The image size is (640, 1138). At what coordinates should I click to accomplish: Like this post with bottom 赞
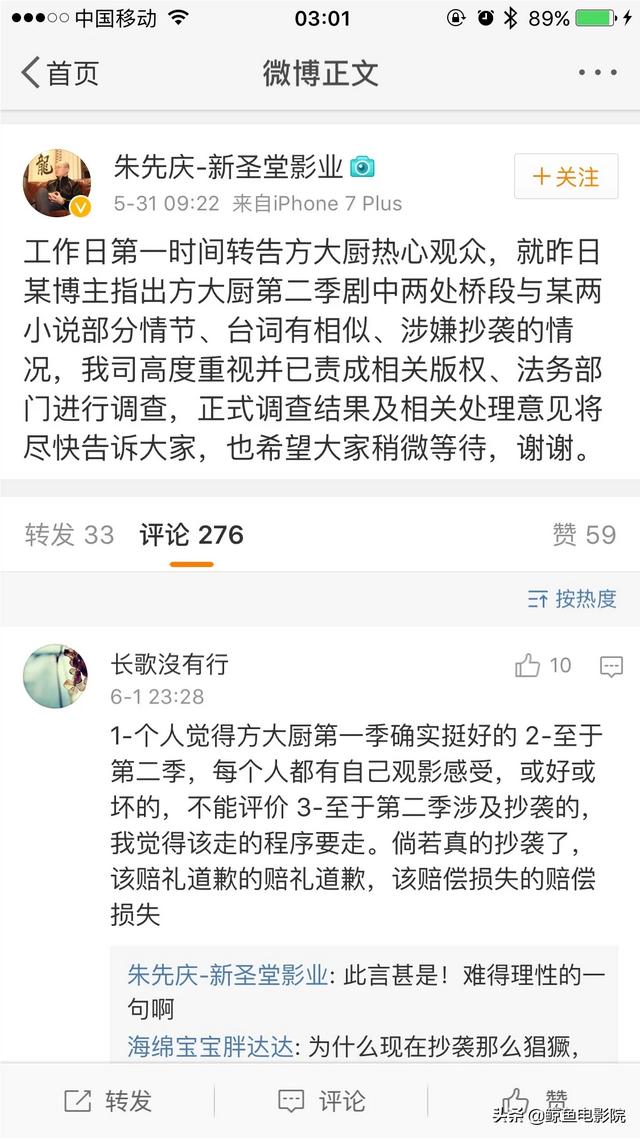535,1099
